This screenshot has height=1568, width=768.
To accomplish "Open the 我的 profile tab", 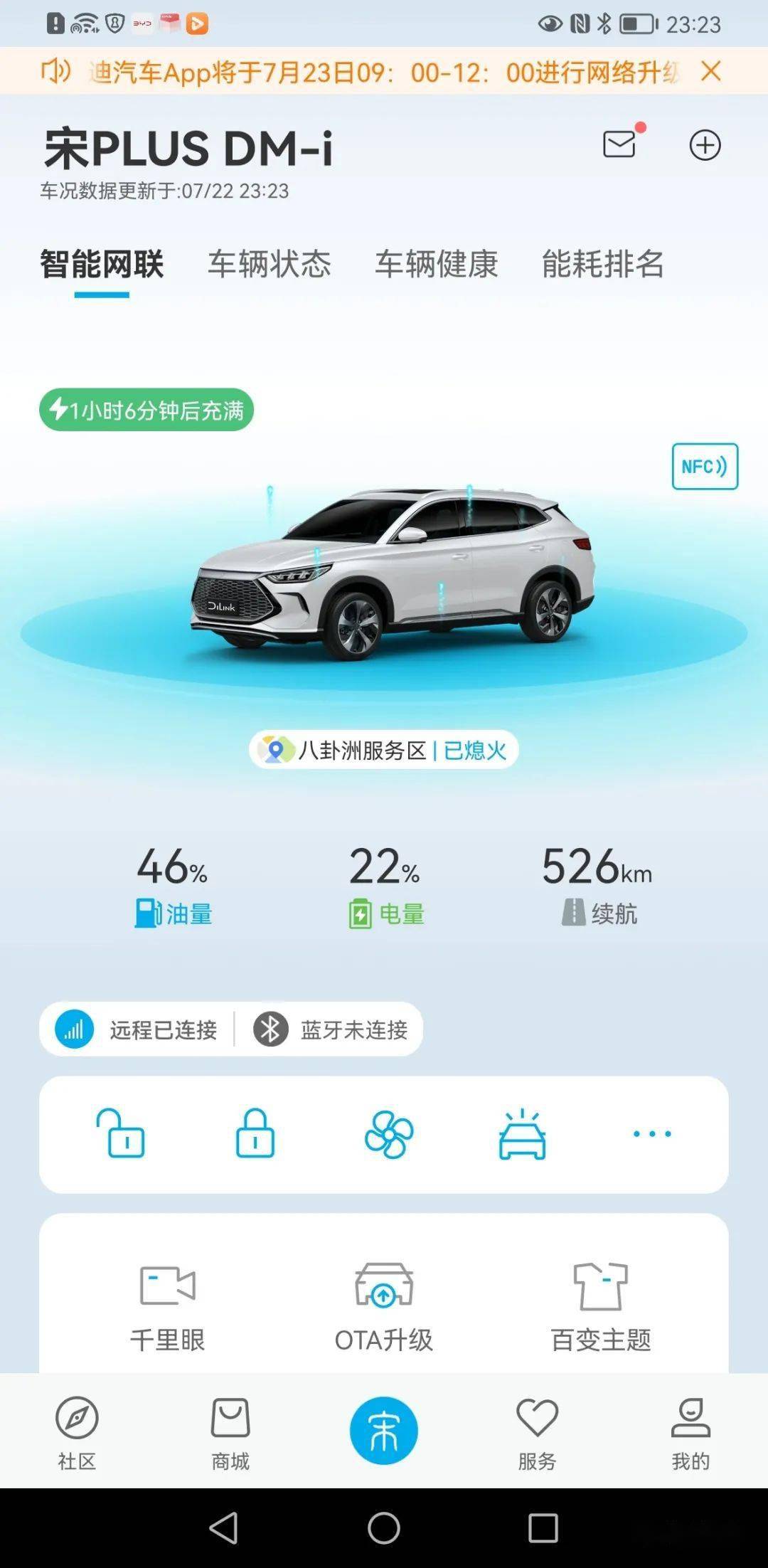I will click(690, 1432).
